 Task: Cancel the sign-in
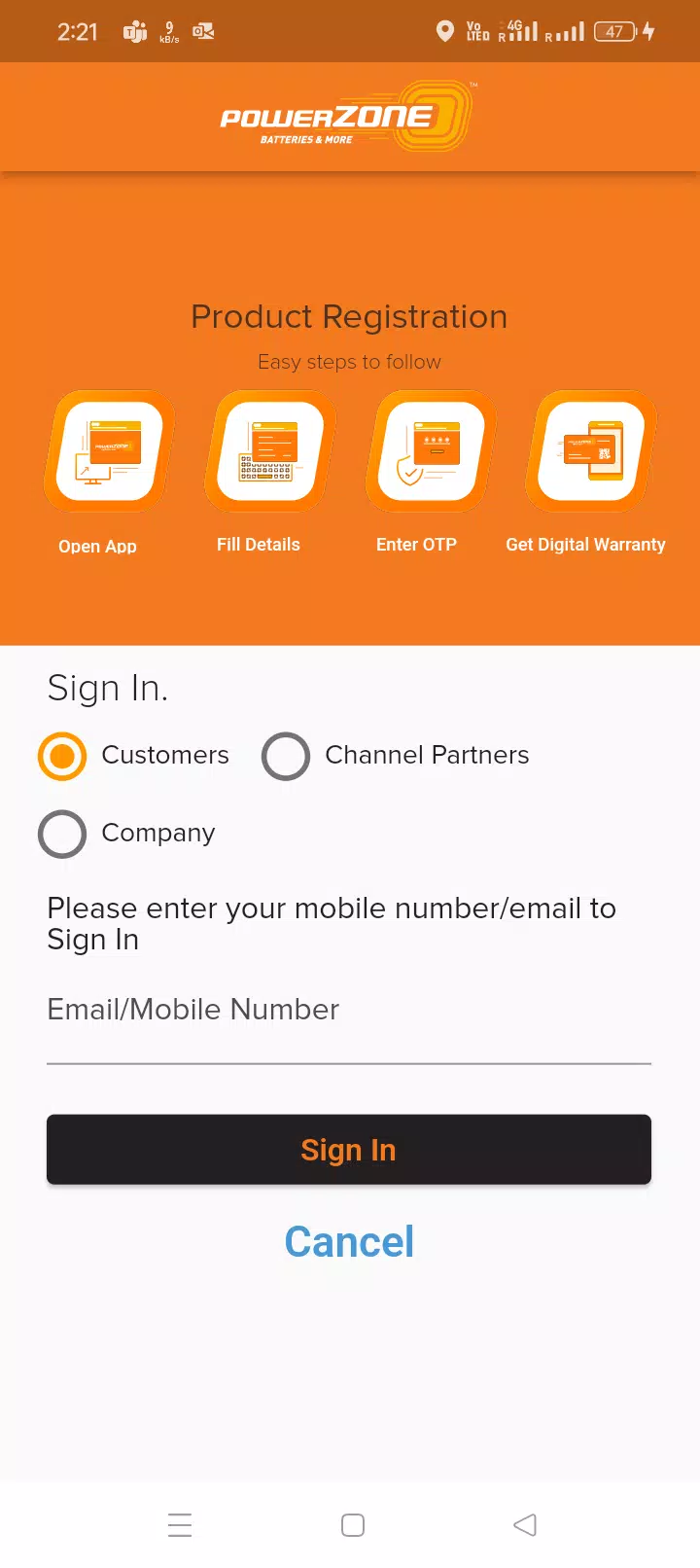tap(348, 1241)
